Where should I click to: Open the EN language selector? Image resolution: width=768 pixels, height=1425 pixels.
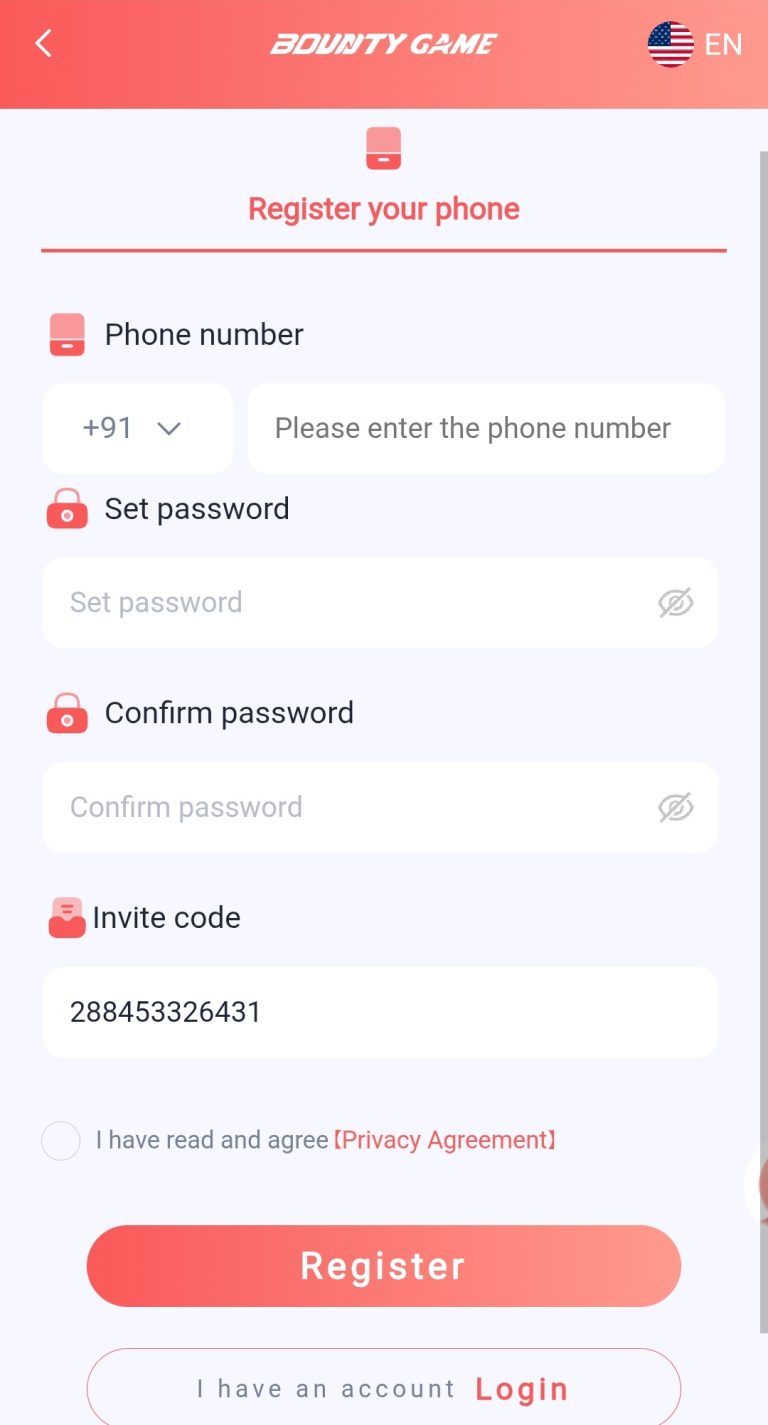pos(695,45)
